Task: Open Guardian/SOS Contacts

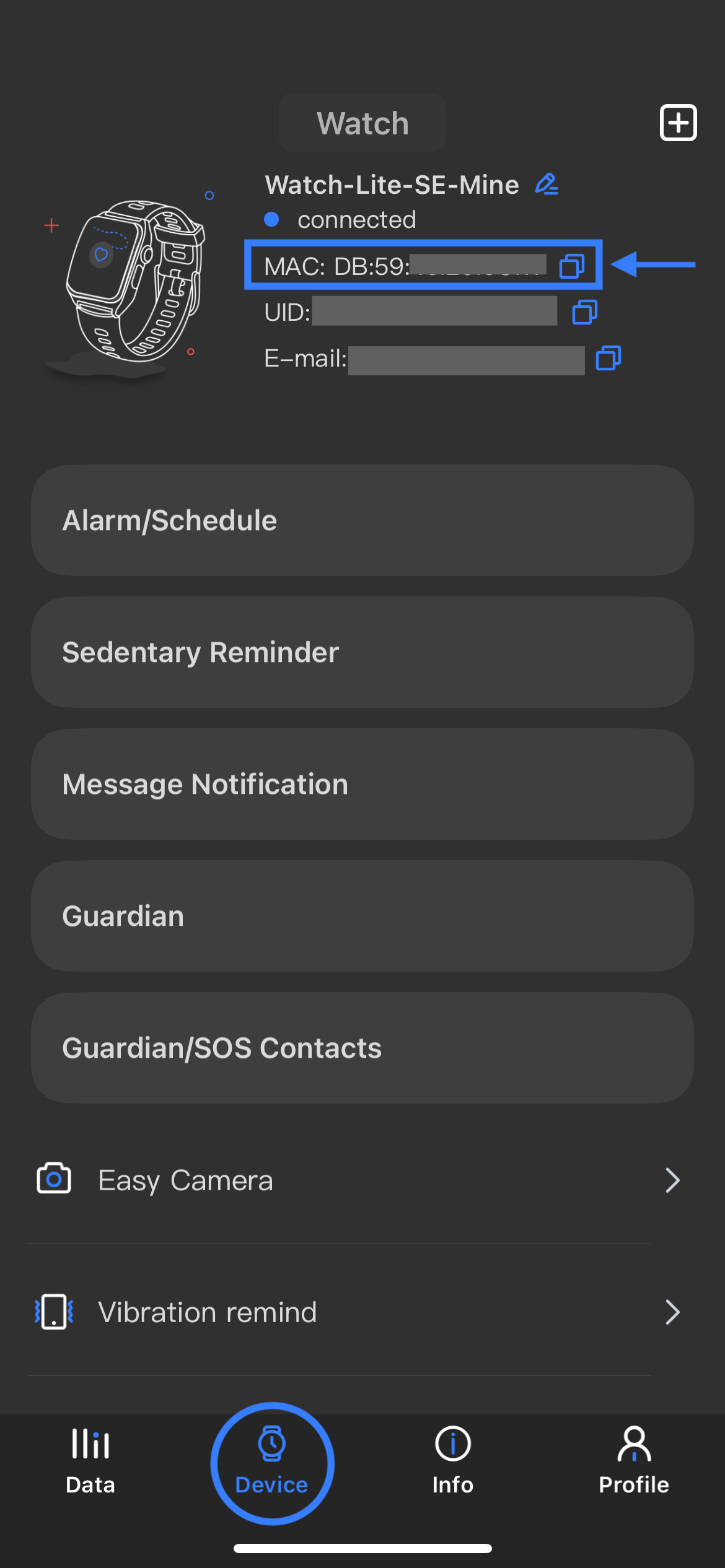Action: (x=362, y=1048)
